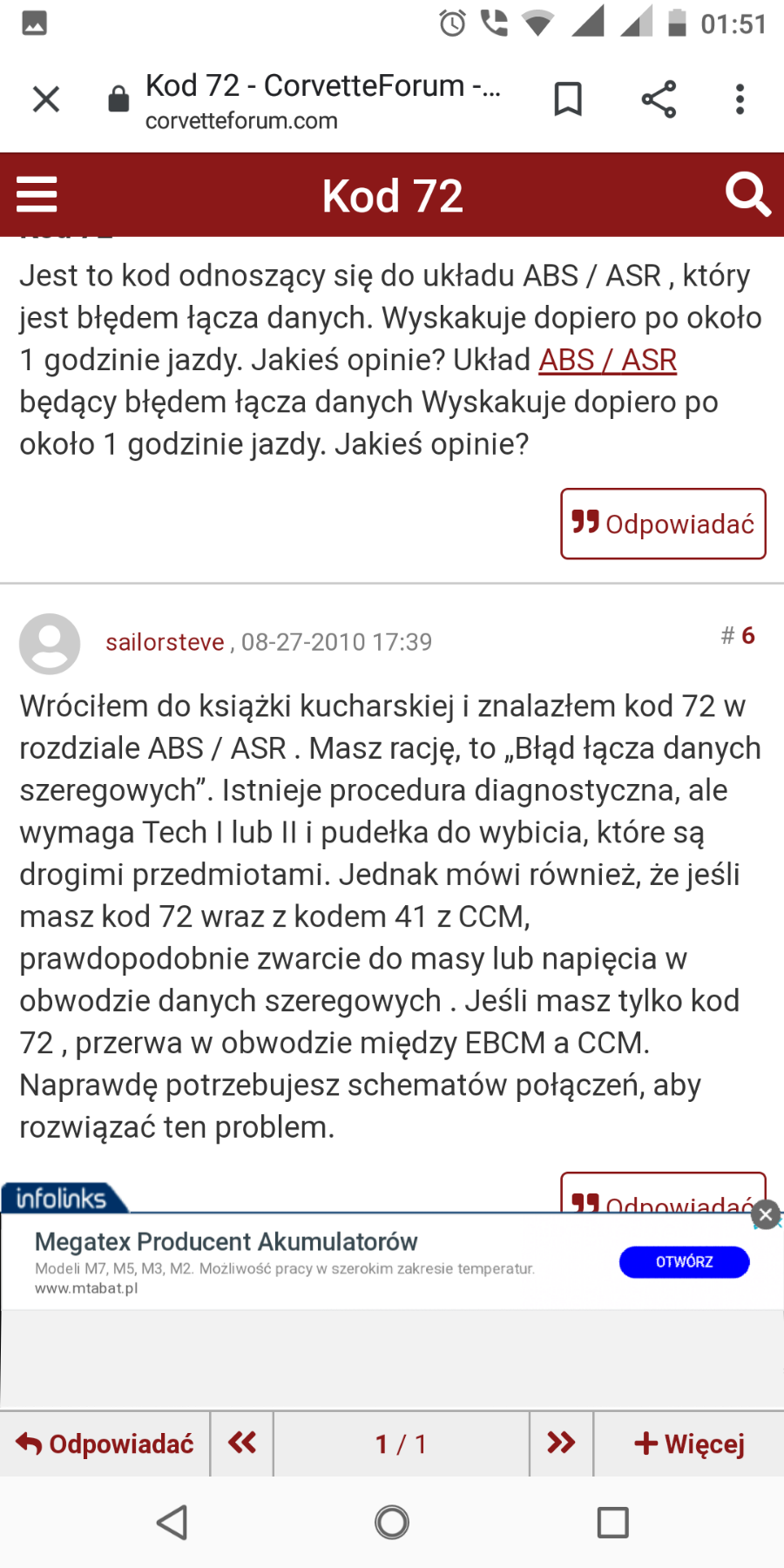Go to the next thread page
This screenshot has width=784, height=1568.
point(561,1444)
